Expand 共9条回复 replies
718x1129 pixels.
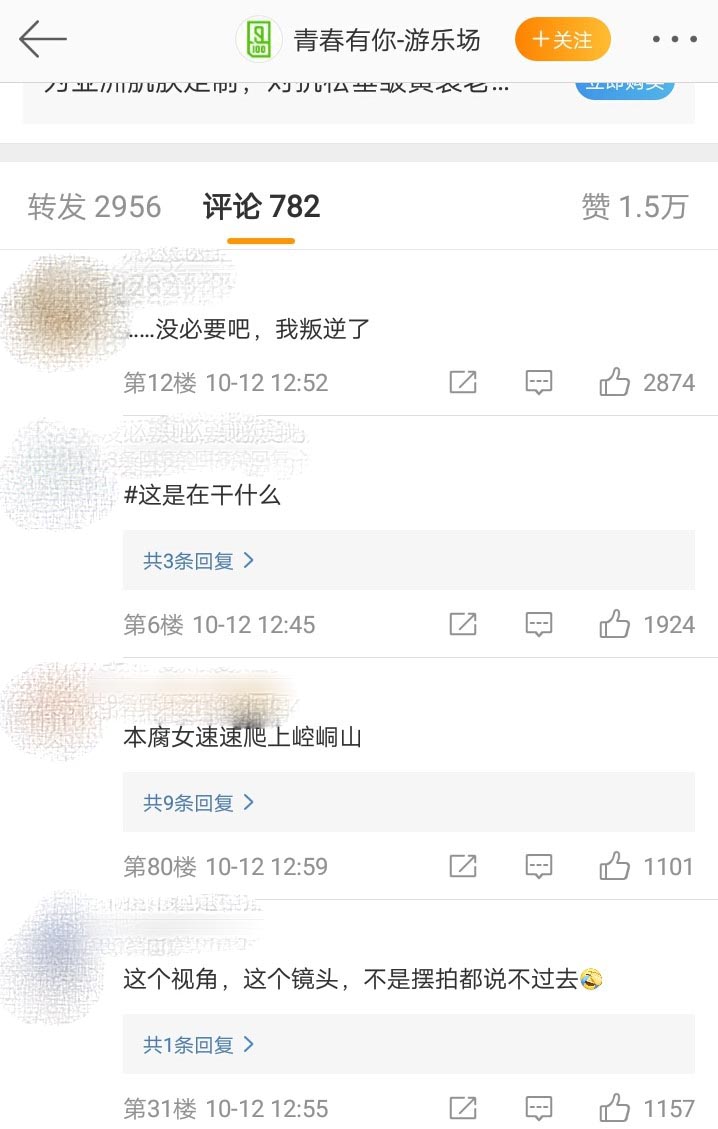pyautogui.click(x=198, y=802)
